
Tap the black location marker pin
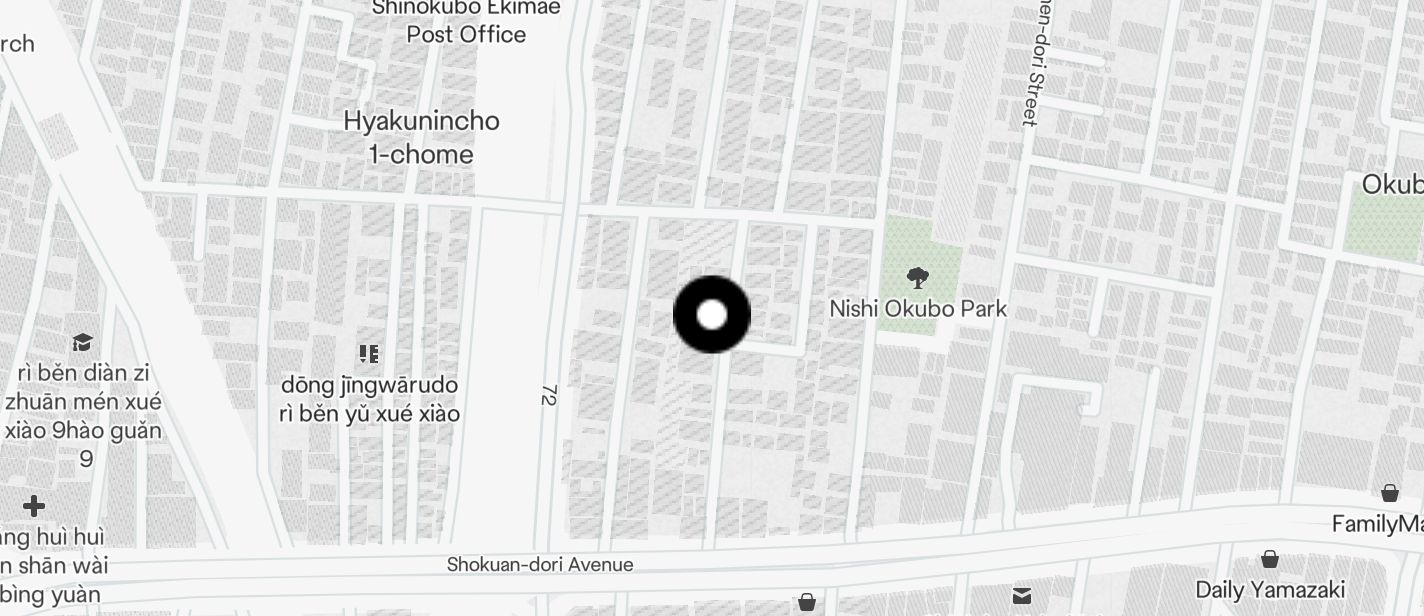point(712,315)
